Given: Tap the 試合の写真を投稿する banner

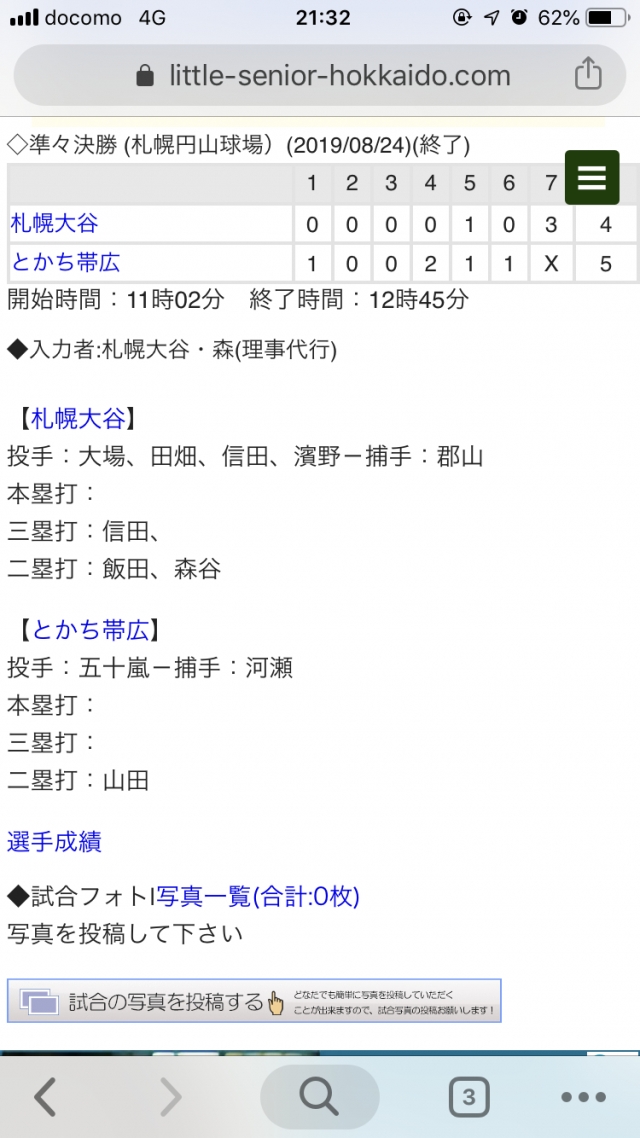Looking at the screenshot, I should tap(254, 1001).
